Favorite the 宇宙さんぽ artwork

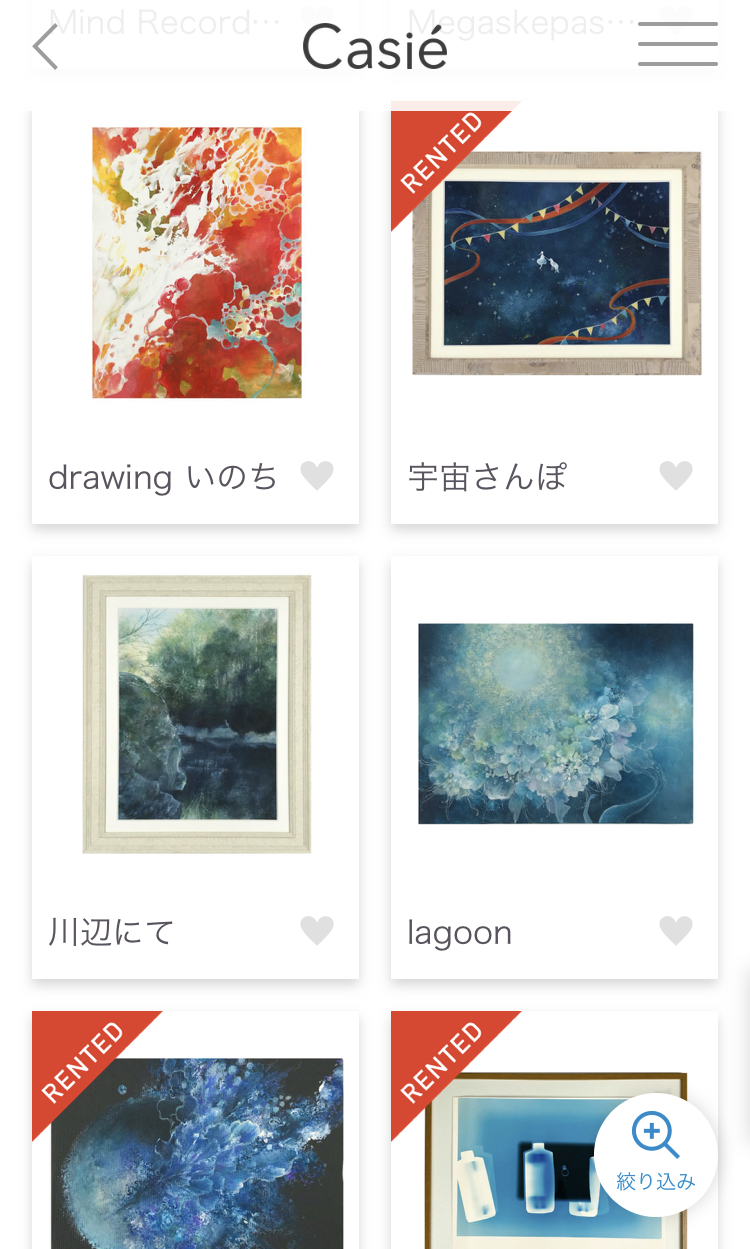676,476
